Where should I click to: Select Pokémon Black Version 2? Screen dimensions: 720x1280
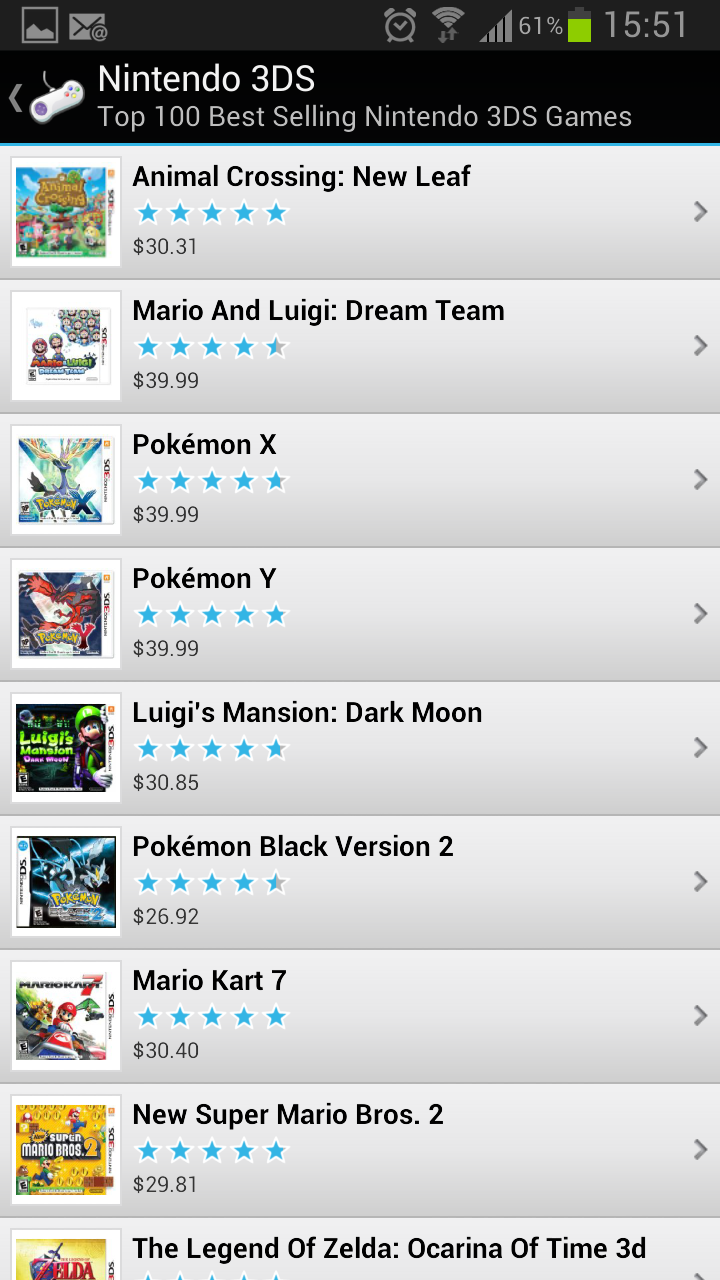point(360,882)
